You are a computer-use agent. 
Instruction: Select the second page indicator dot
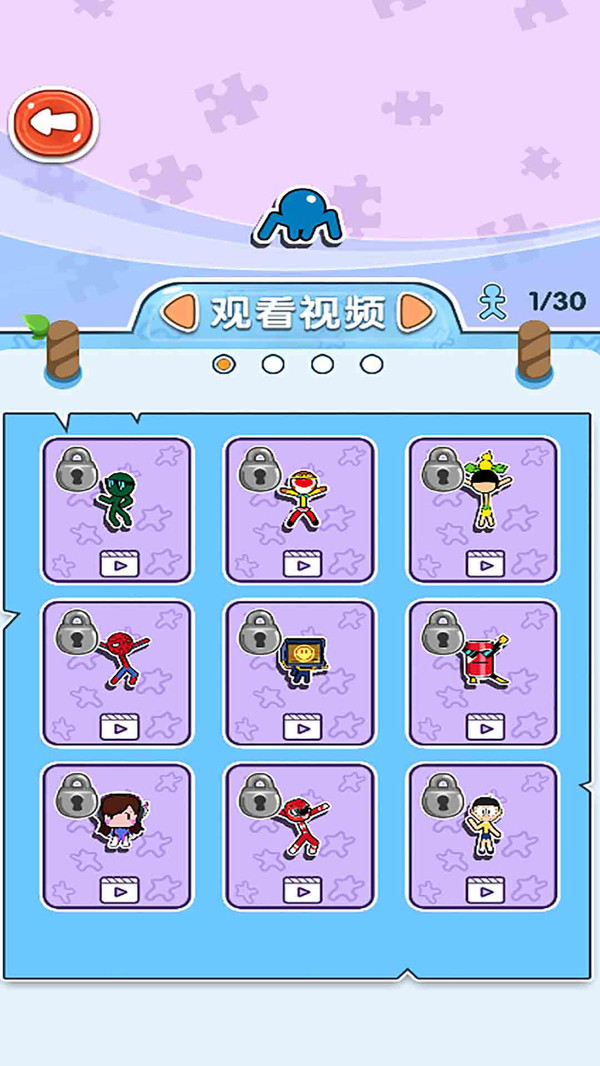point(272,364)
